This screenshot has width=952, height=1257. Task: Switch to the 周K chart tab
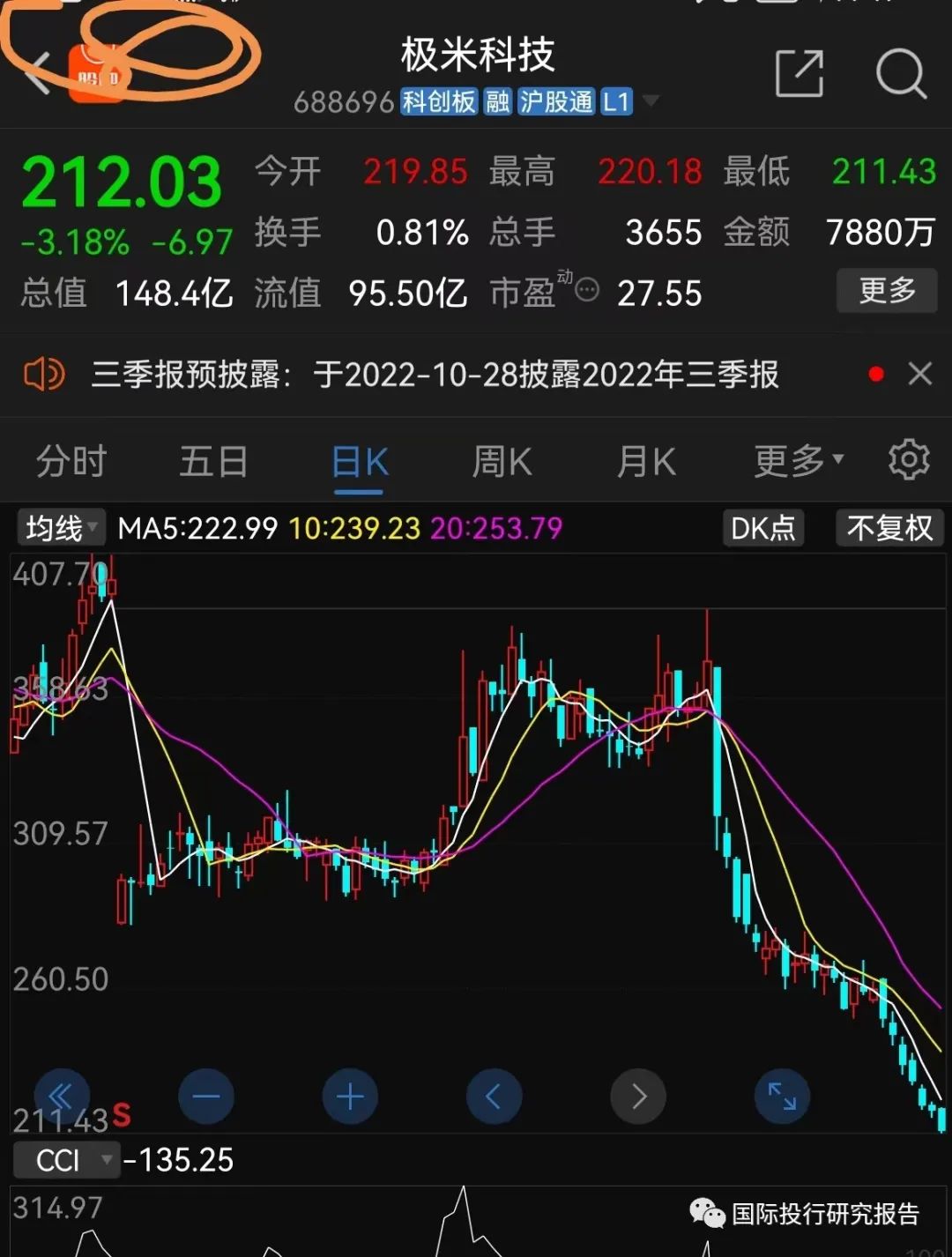click(502, 461)
